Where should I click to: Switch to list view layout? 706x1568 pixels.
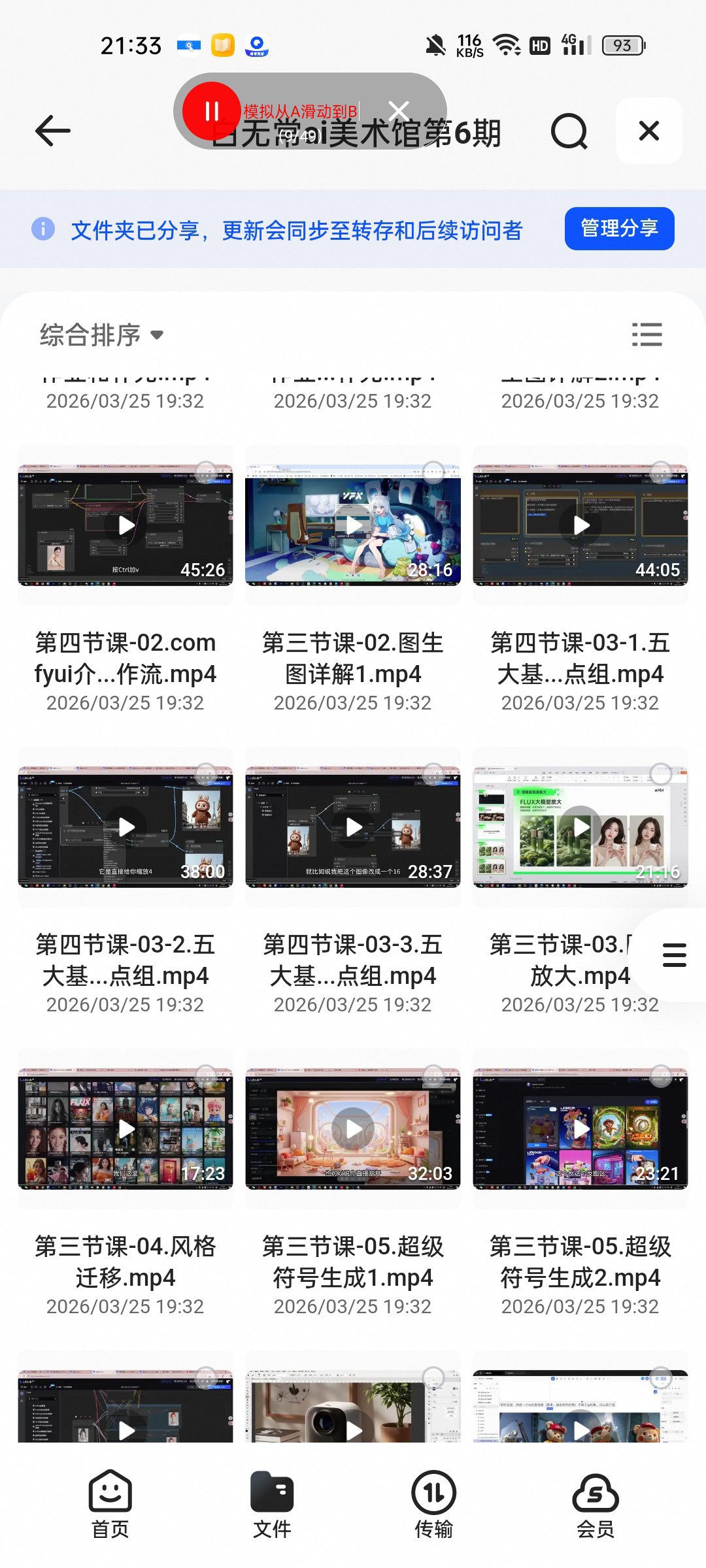[647, 335]
